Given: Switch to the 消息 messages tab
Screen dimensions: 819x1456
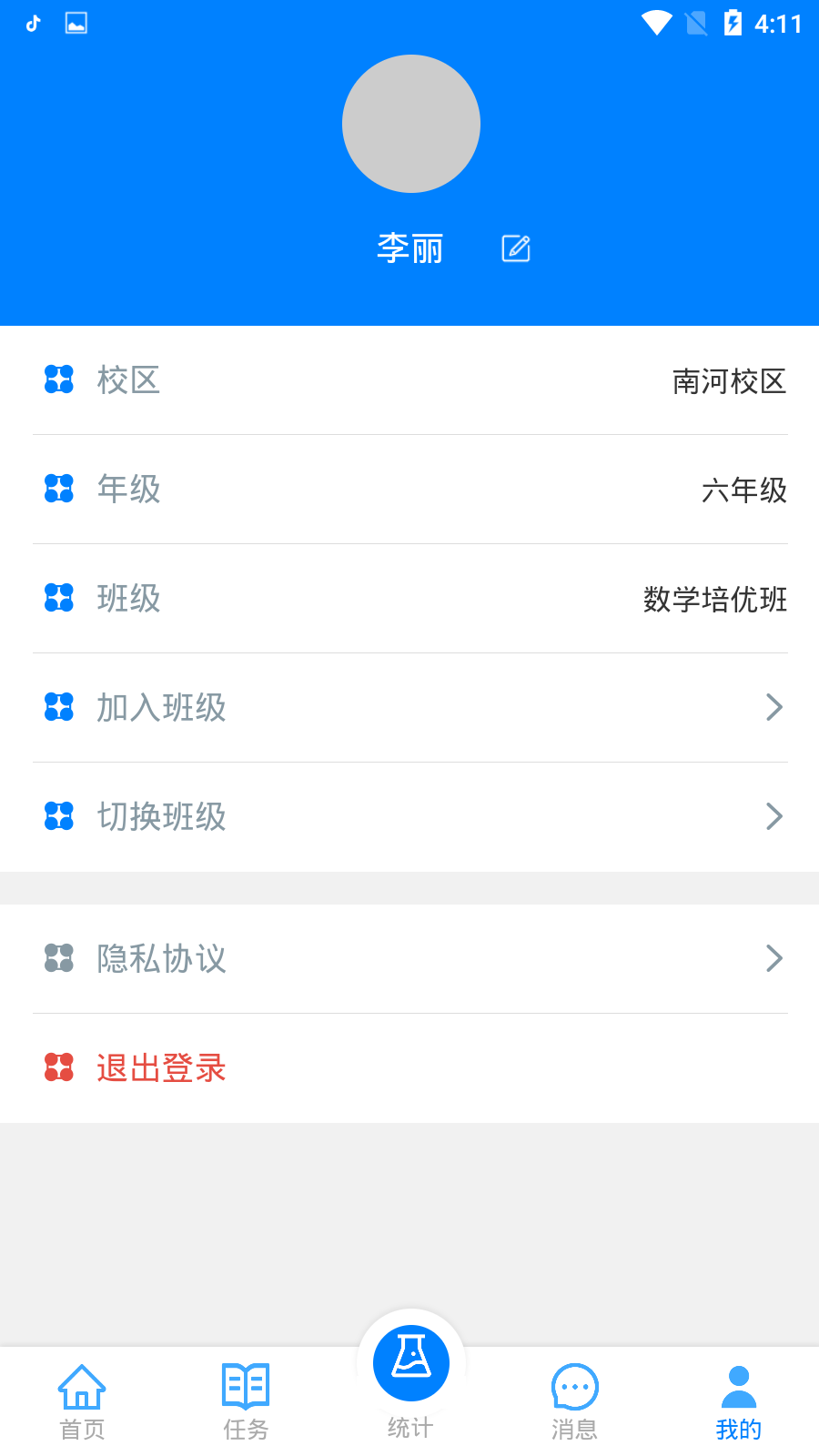Looking at the screenshot, I should [x=574, y=1401].
